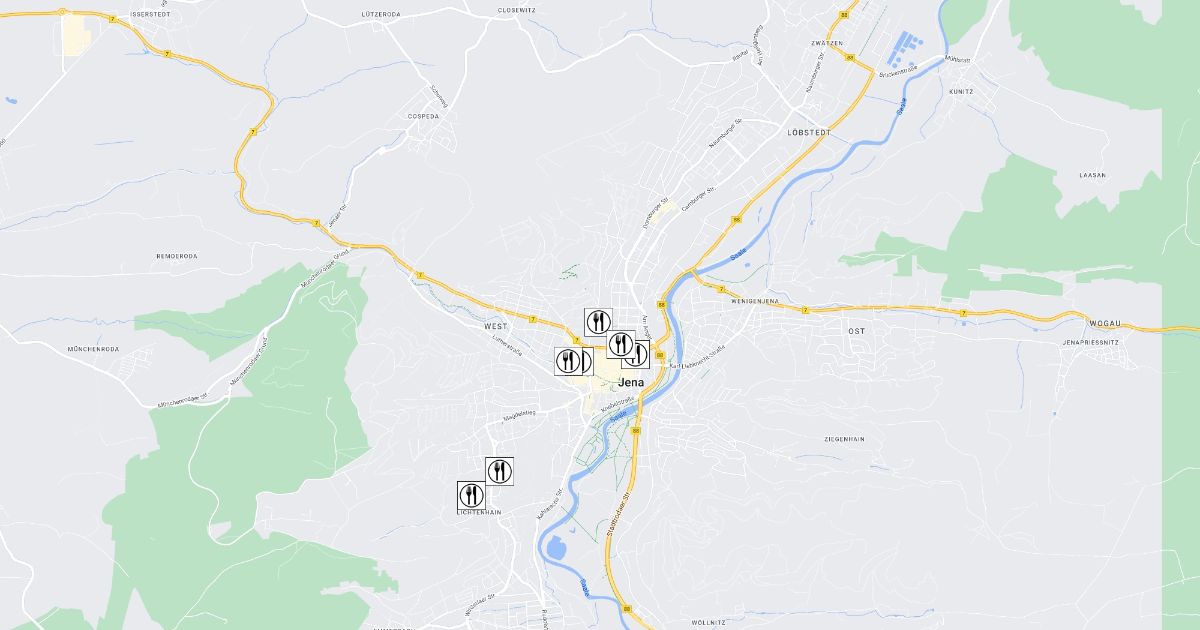Open the restaurant marker just northeast of Lichtenhain

(x=500, y=470)
